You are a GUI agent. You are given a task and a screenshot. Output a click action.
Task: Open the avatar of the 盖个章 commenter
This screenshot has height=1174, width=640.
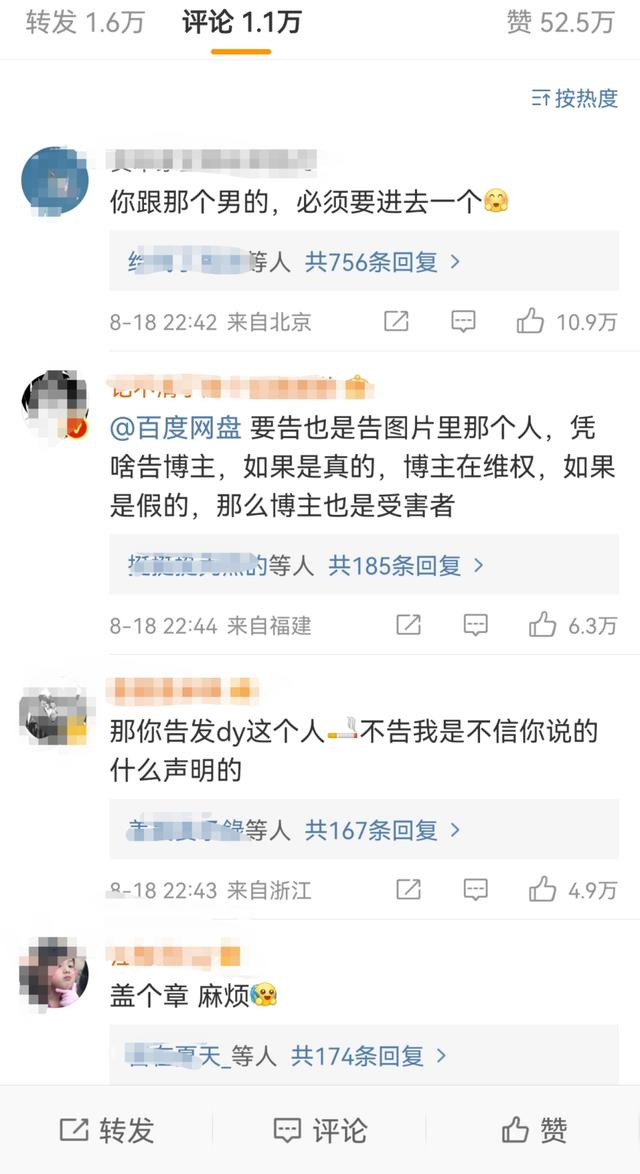pos(55,973)
